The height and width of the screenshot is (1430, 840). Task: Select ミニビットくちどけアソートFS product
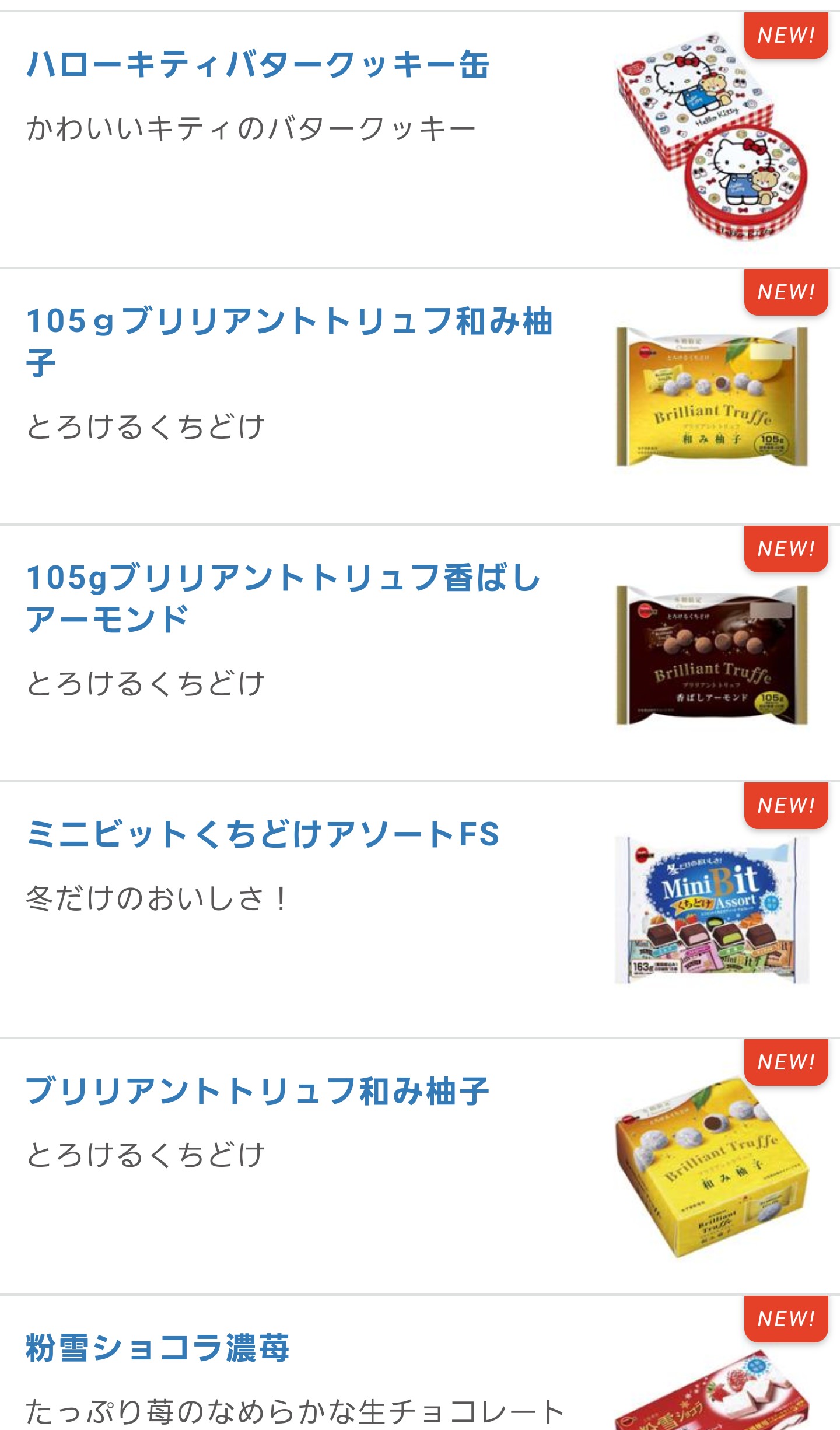click(262, 834)
